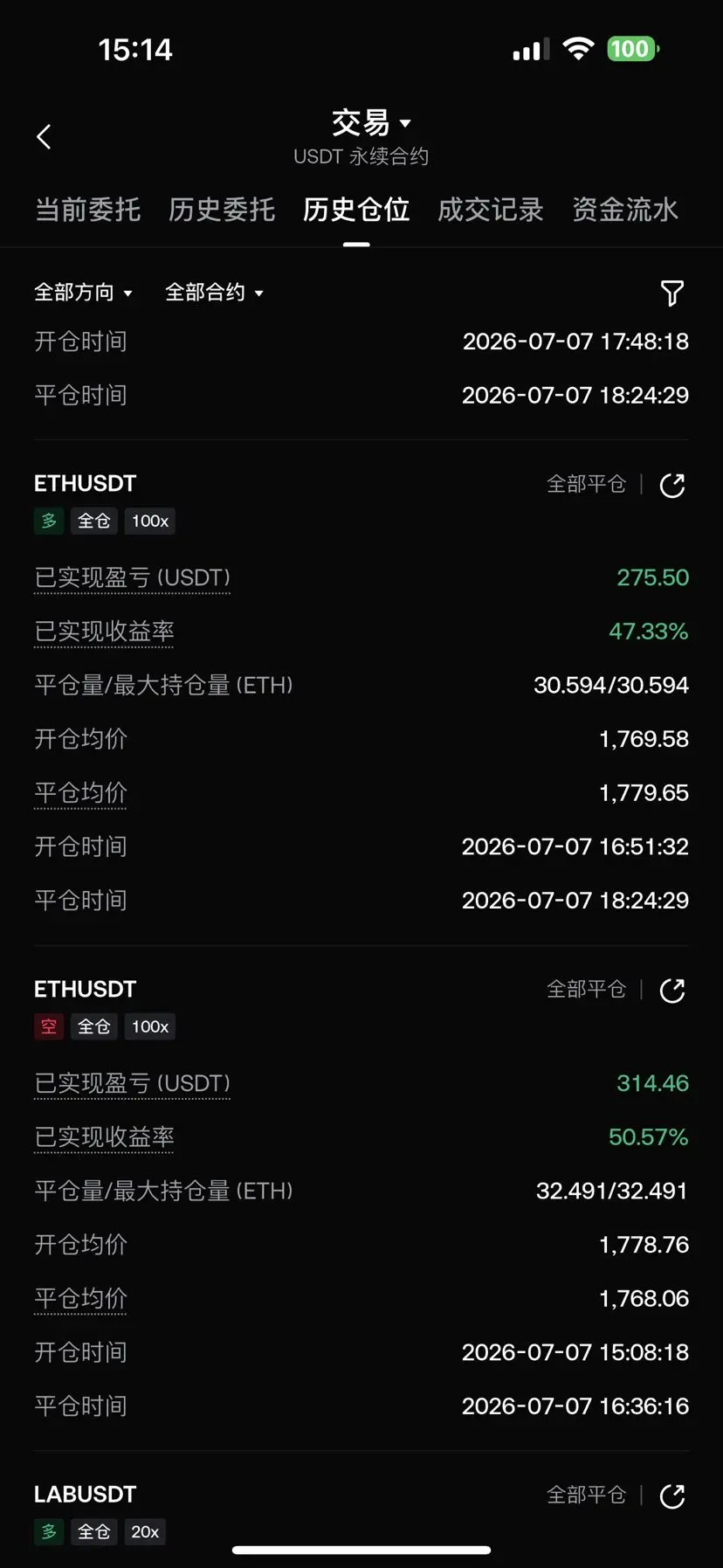Go back using the top-left arrow
The width and height of the screenshot is (723, 1568).
(44, 136)
